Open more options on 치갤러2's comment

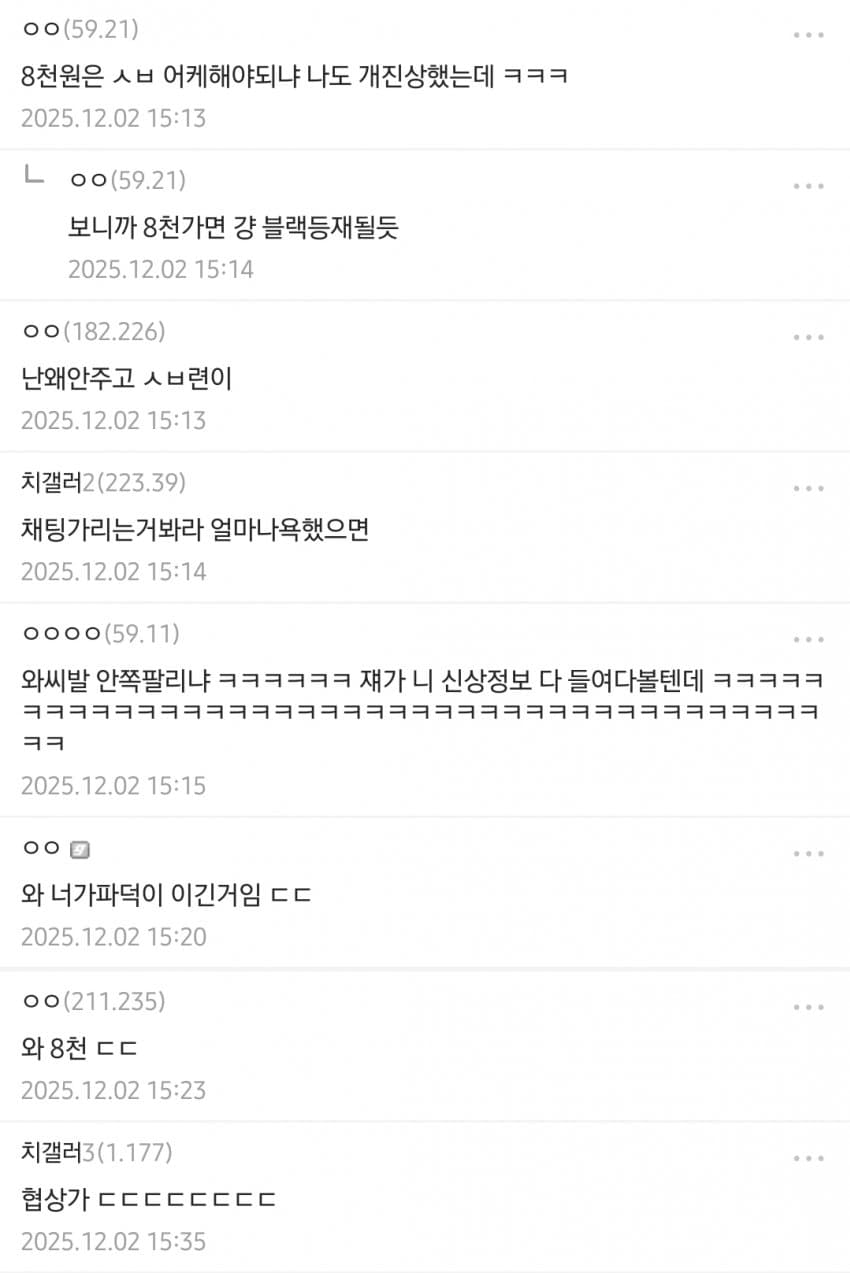808,488
